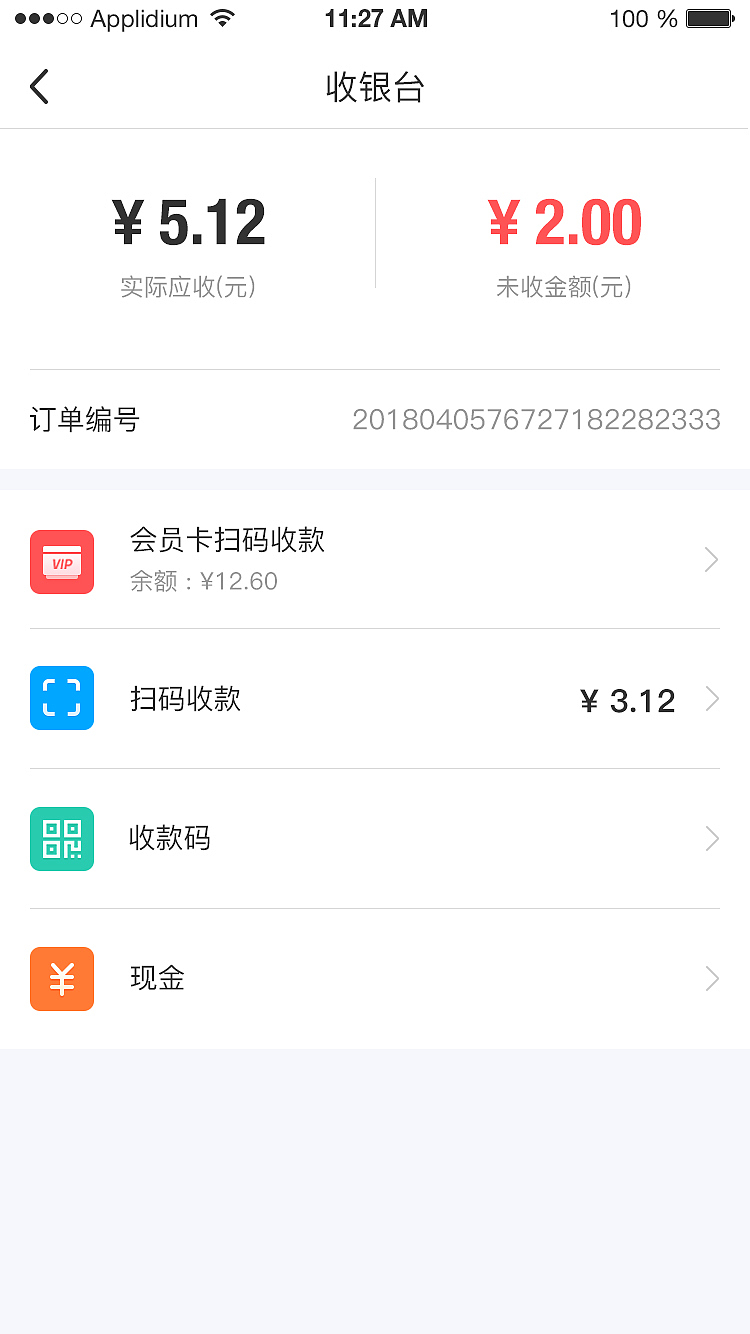Select the 收银台 screen title

pyautogui.click(x=374, y=88)
